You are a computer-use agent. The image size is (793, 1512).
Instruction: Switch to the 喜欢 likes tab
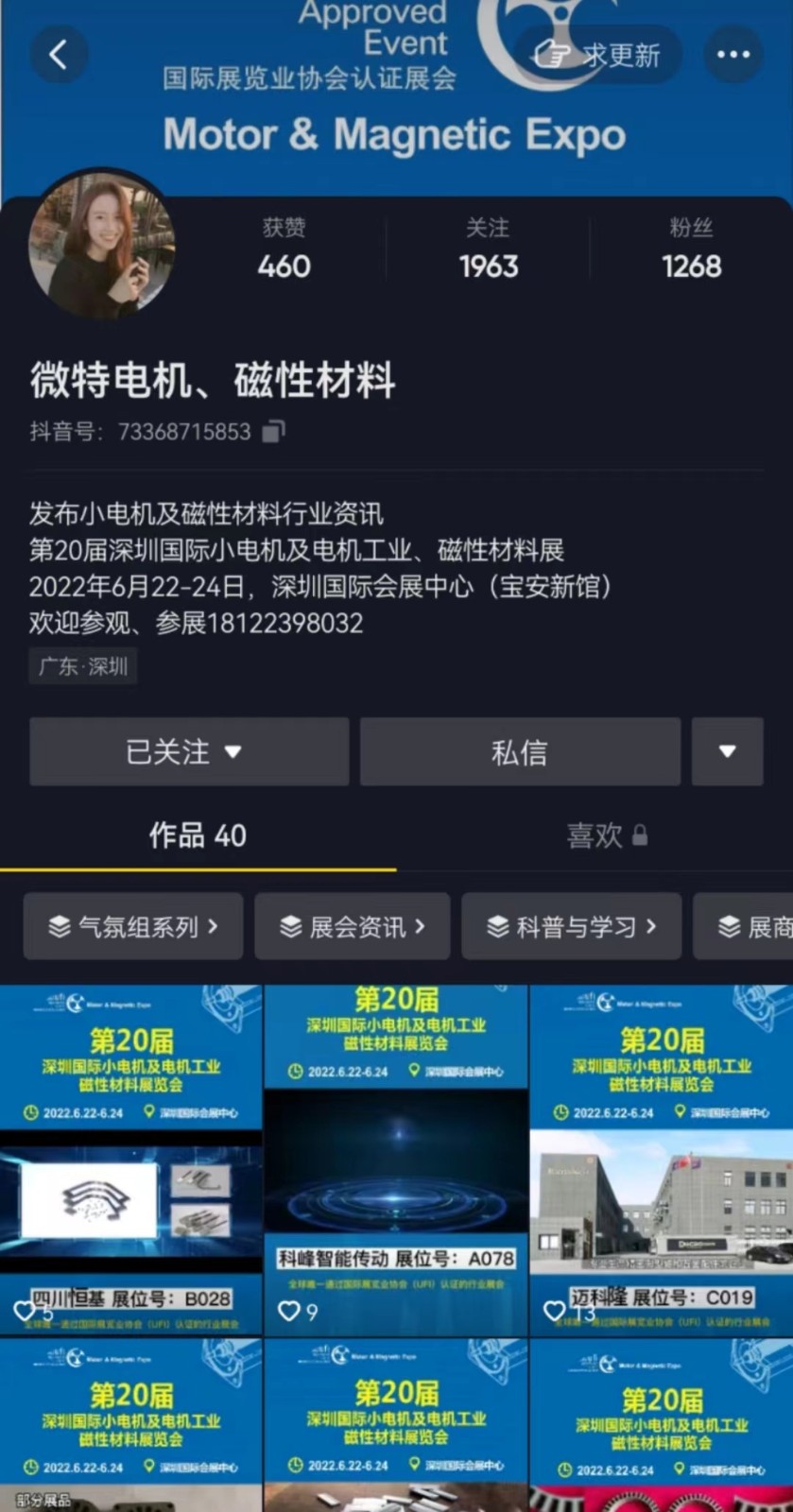click(605, 835)
